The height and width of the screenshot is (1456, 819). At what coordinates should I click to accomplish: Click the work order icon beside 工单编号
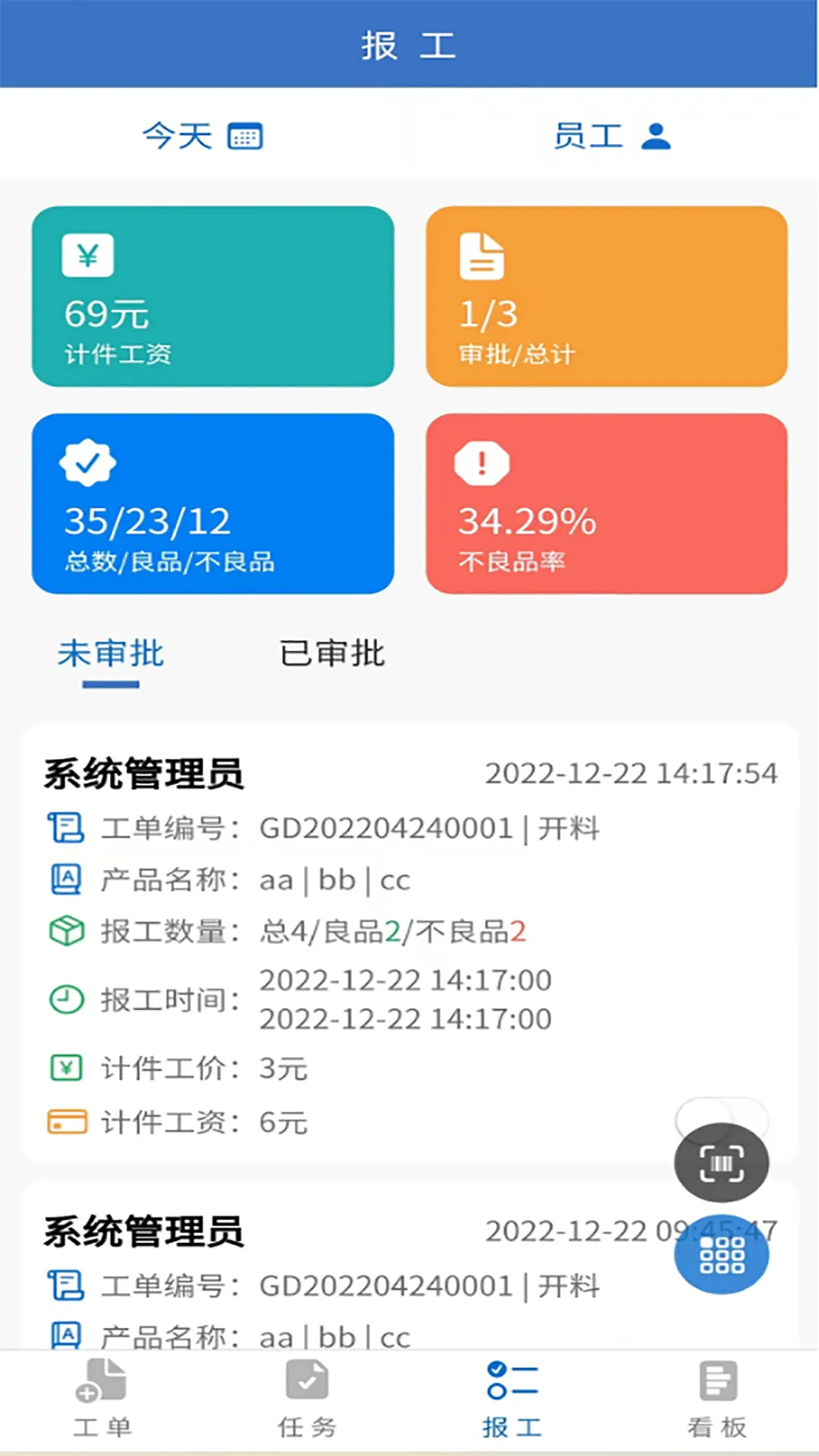click(67, 829)
